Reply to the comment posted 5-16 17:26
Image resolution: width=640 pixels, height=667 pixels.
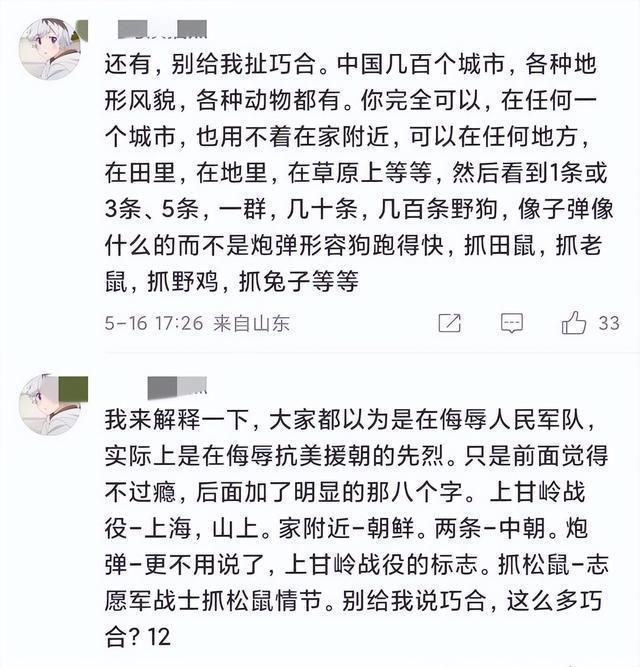(511, 322)
